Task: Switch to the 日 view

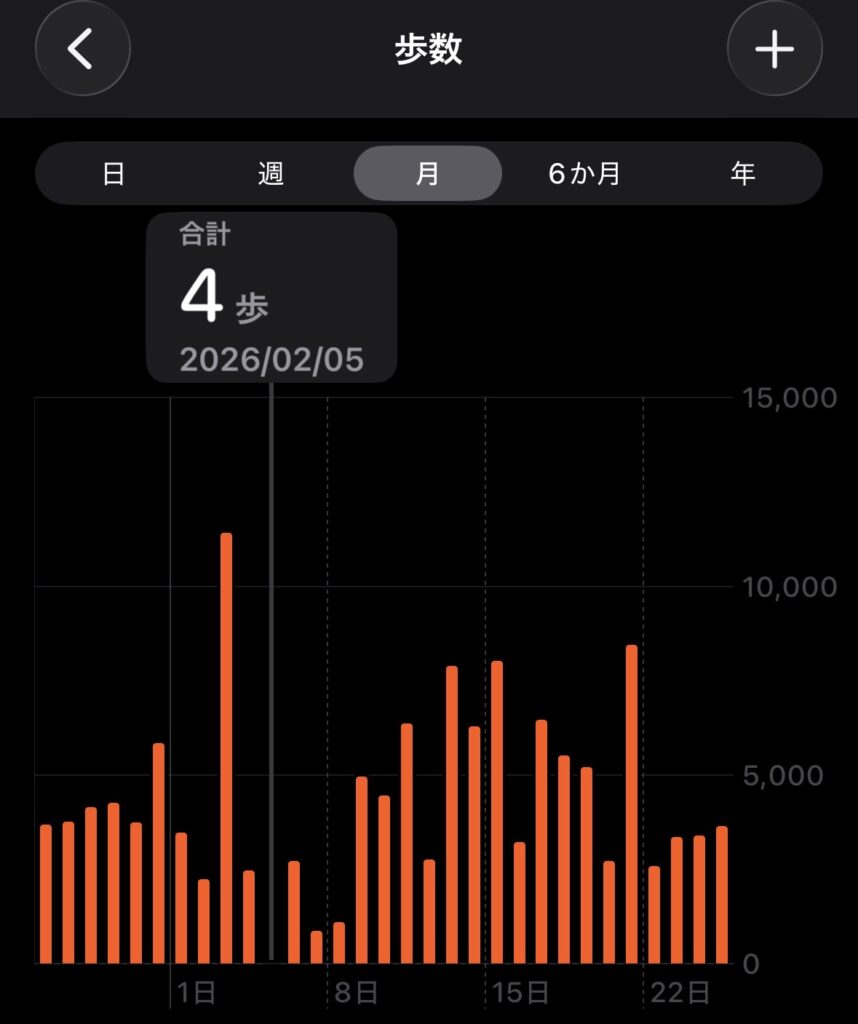Action: (x=114, y=174)
